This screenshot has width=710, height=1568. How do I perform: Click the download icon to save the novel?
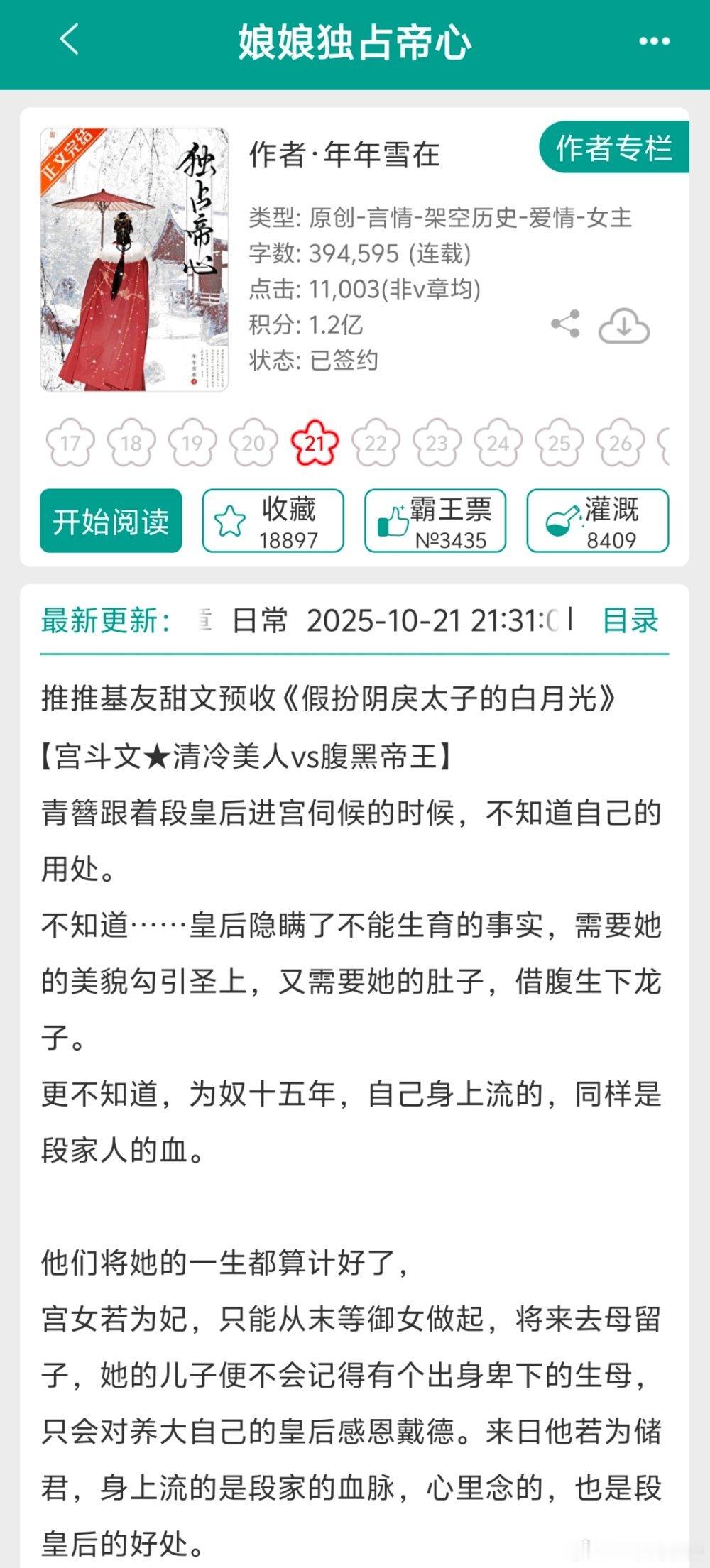pos(622,325)
